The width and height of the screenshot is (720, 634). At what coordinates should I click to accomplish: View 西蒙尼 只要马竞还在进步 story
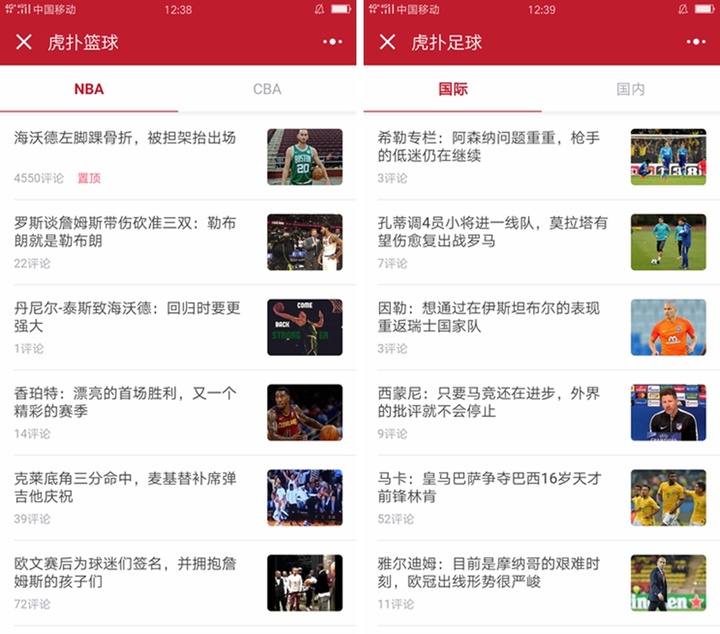coord(489,402)
